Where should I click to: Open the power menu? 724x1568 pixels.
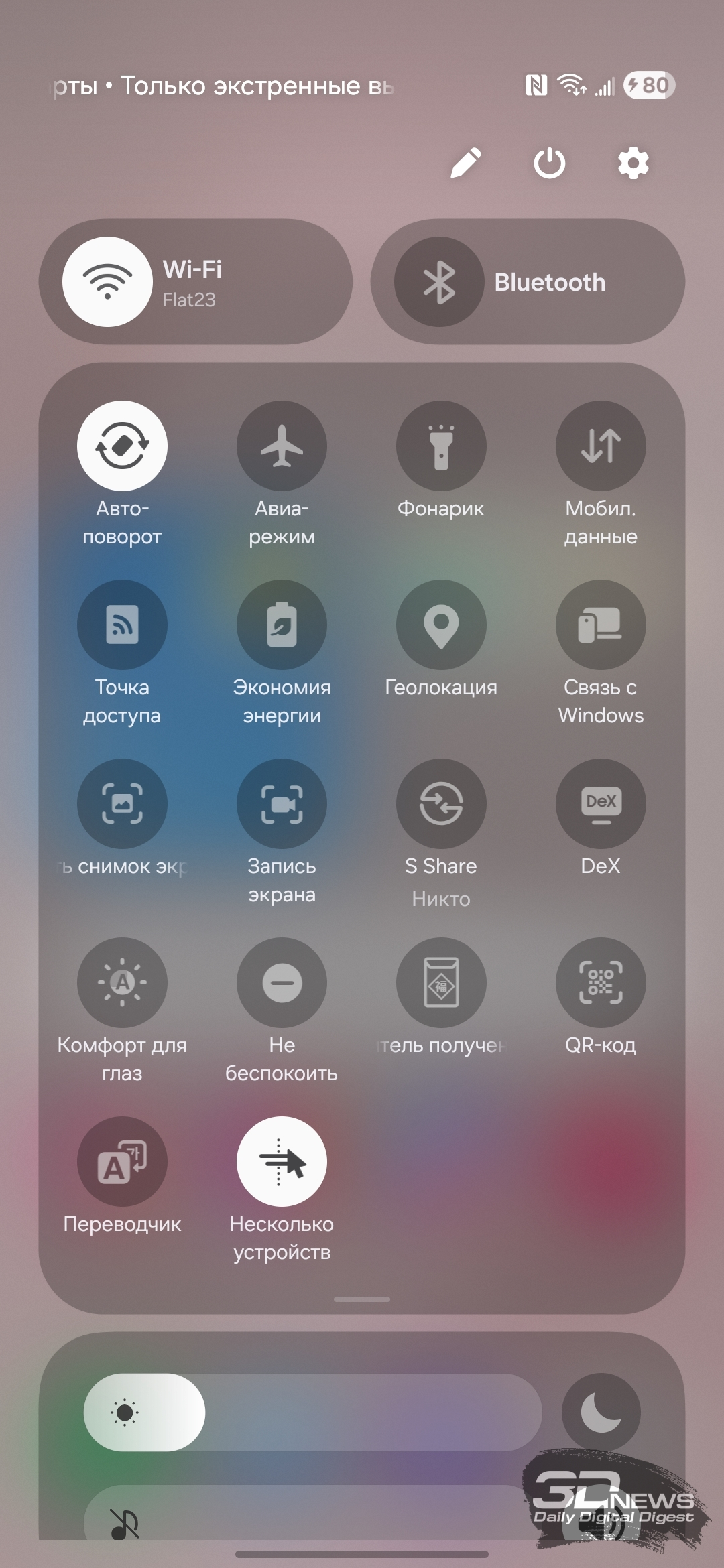click(x=549, y=163)
